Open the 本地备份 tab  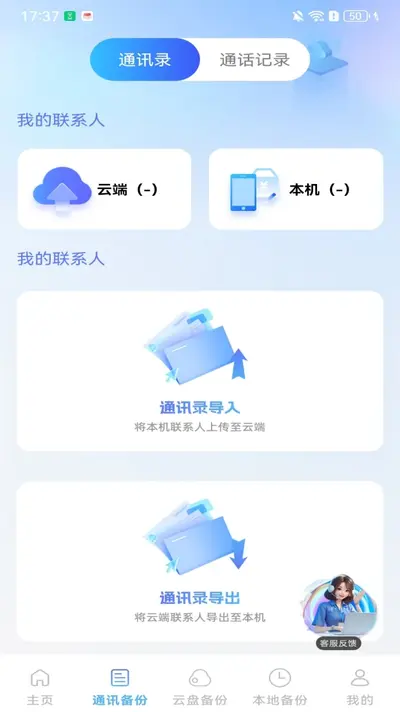[280, 687]
